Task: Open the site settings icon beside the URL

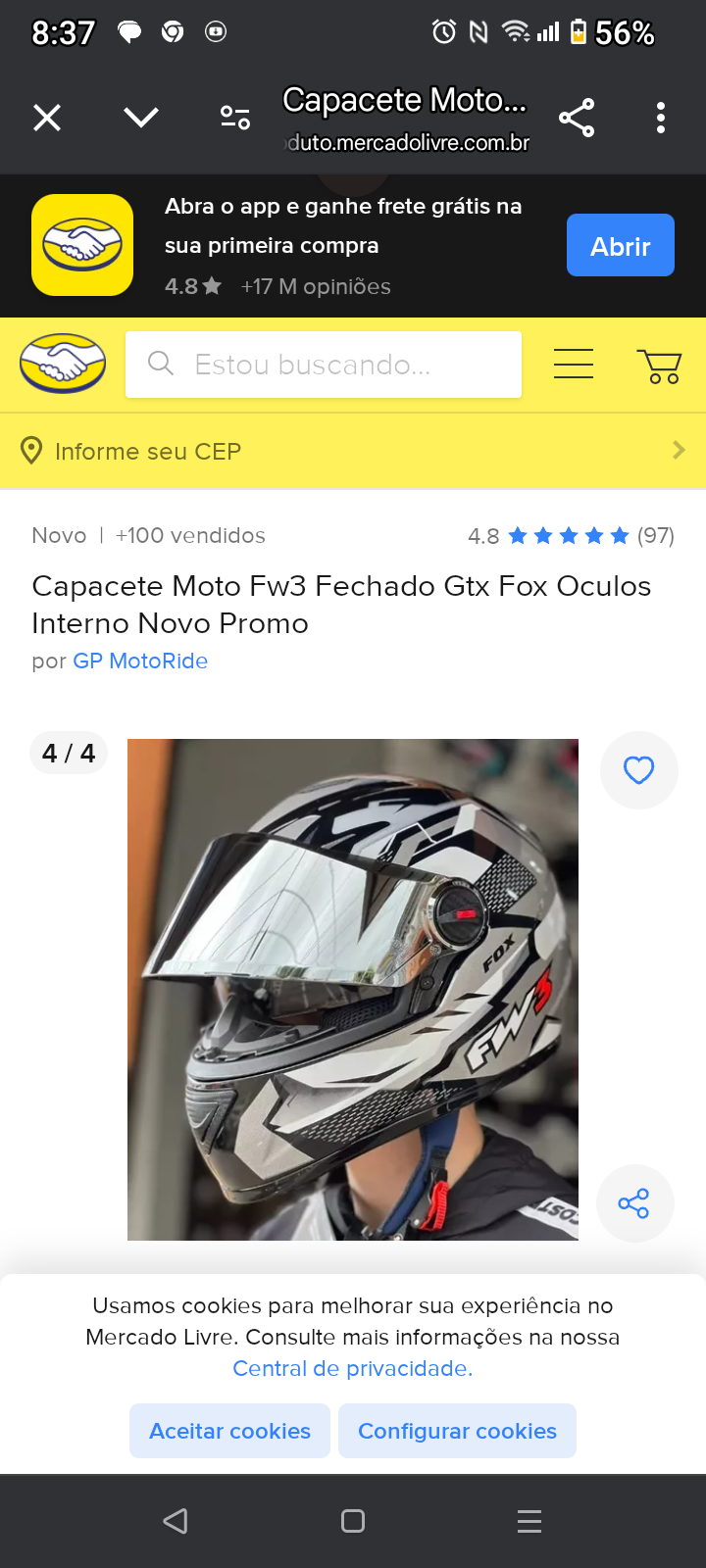Action: [235, 118]
